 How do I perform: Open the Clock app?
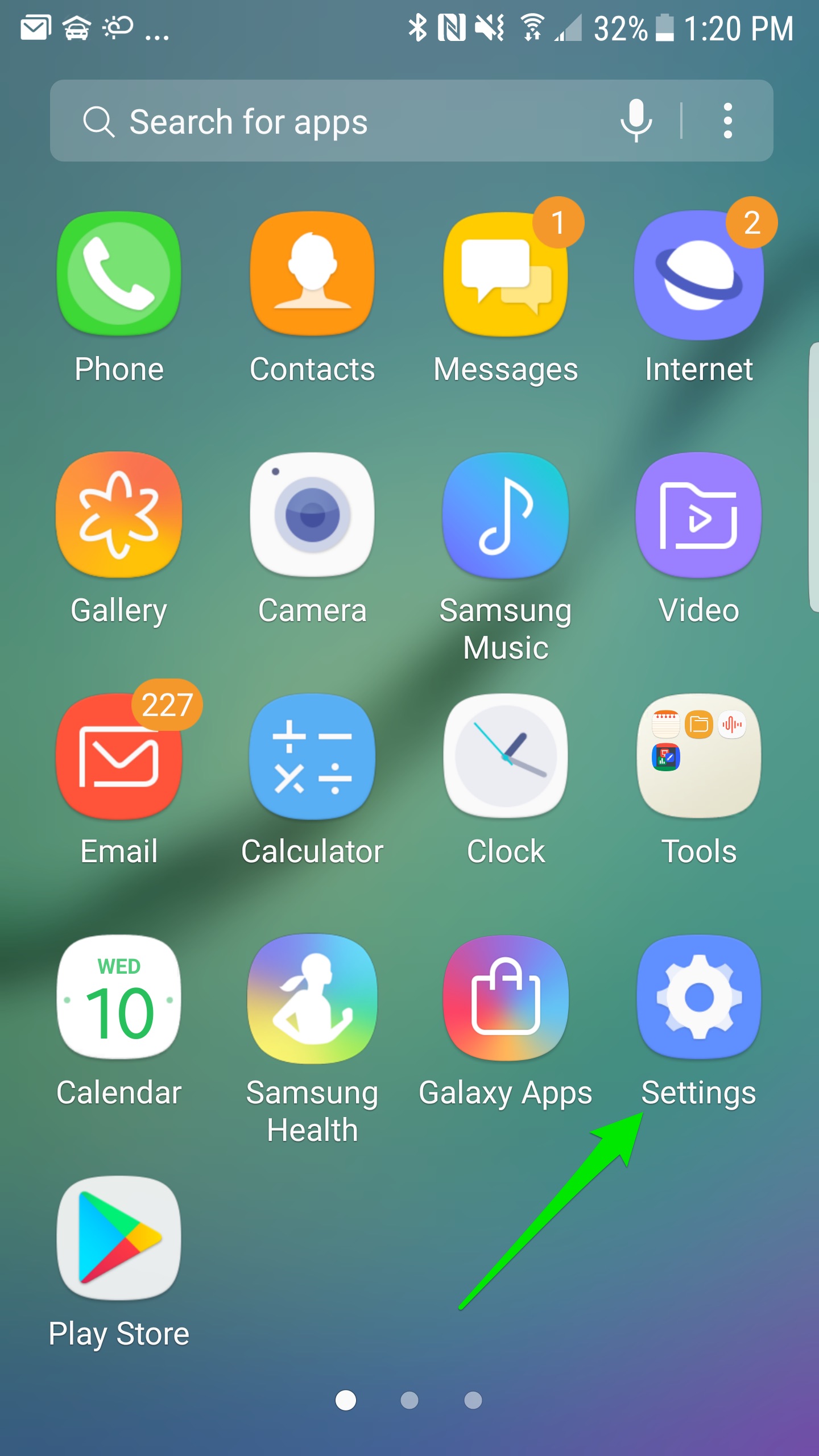point(506,756)
